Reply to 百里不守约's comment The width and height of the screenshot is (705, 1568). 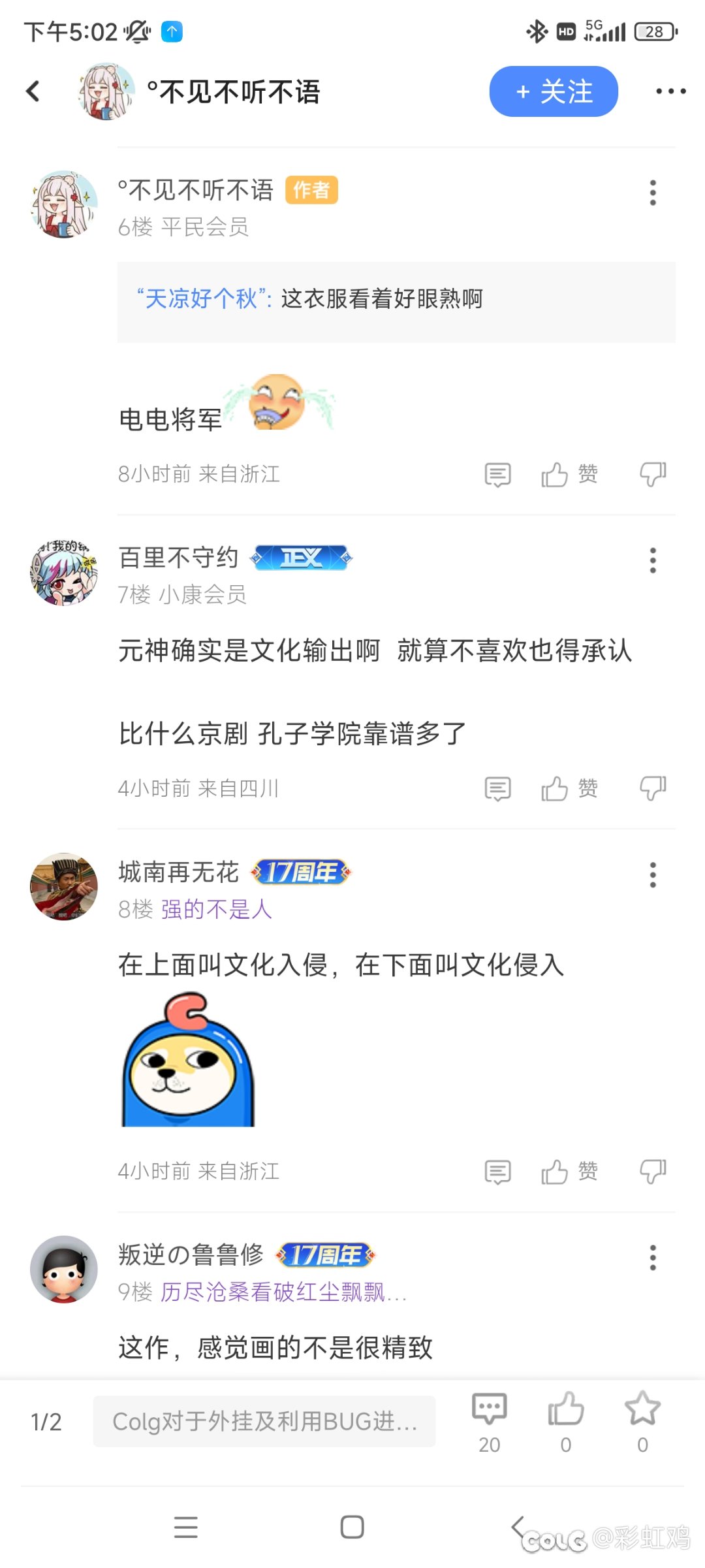click(497, 789)
